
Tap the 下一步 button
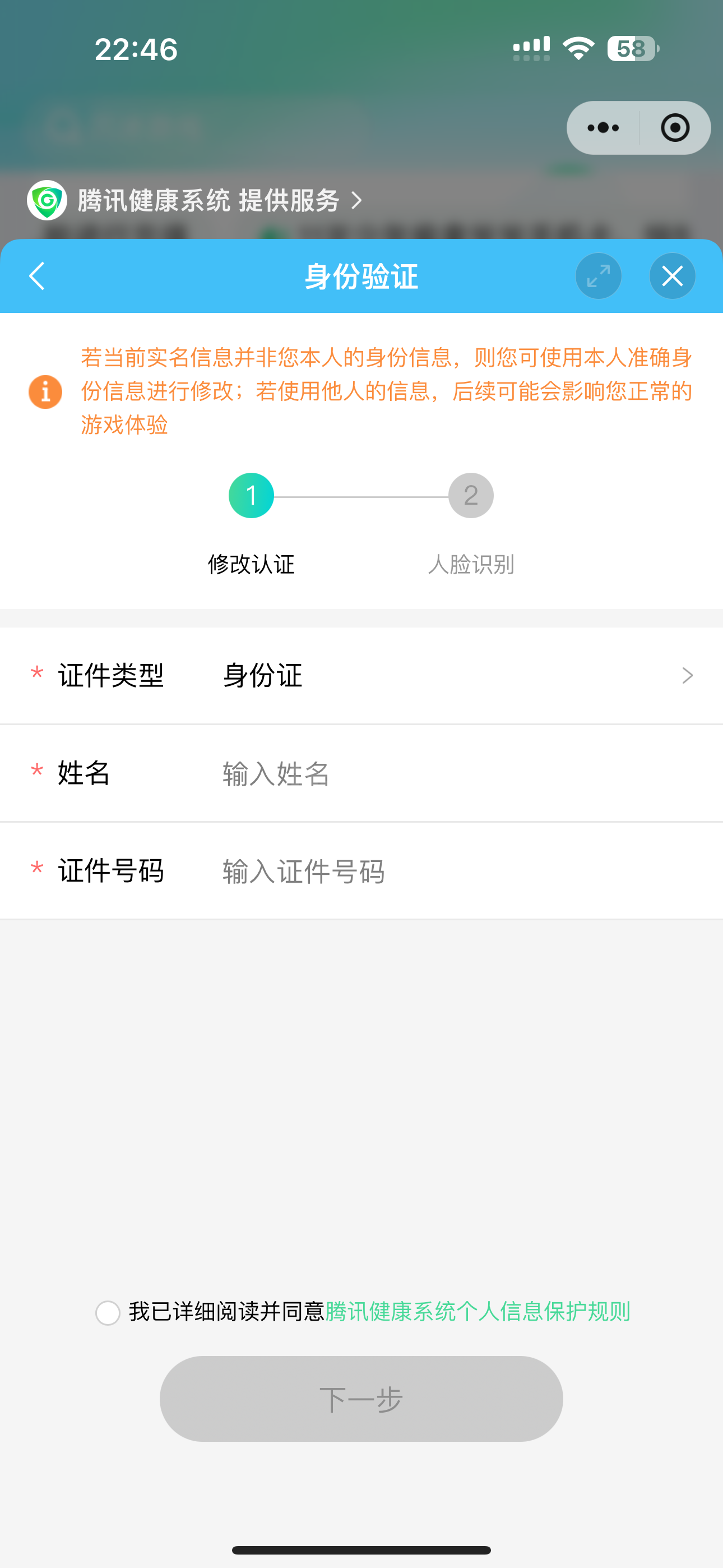(361, 1399)
